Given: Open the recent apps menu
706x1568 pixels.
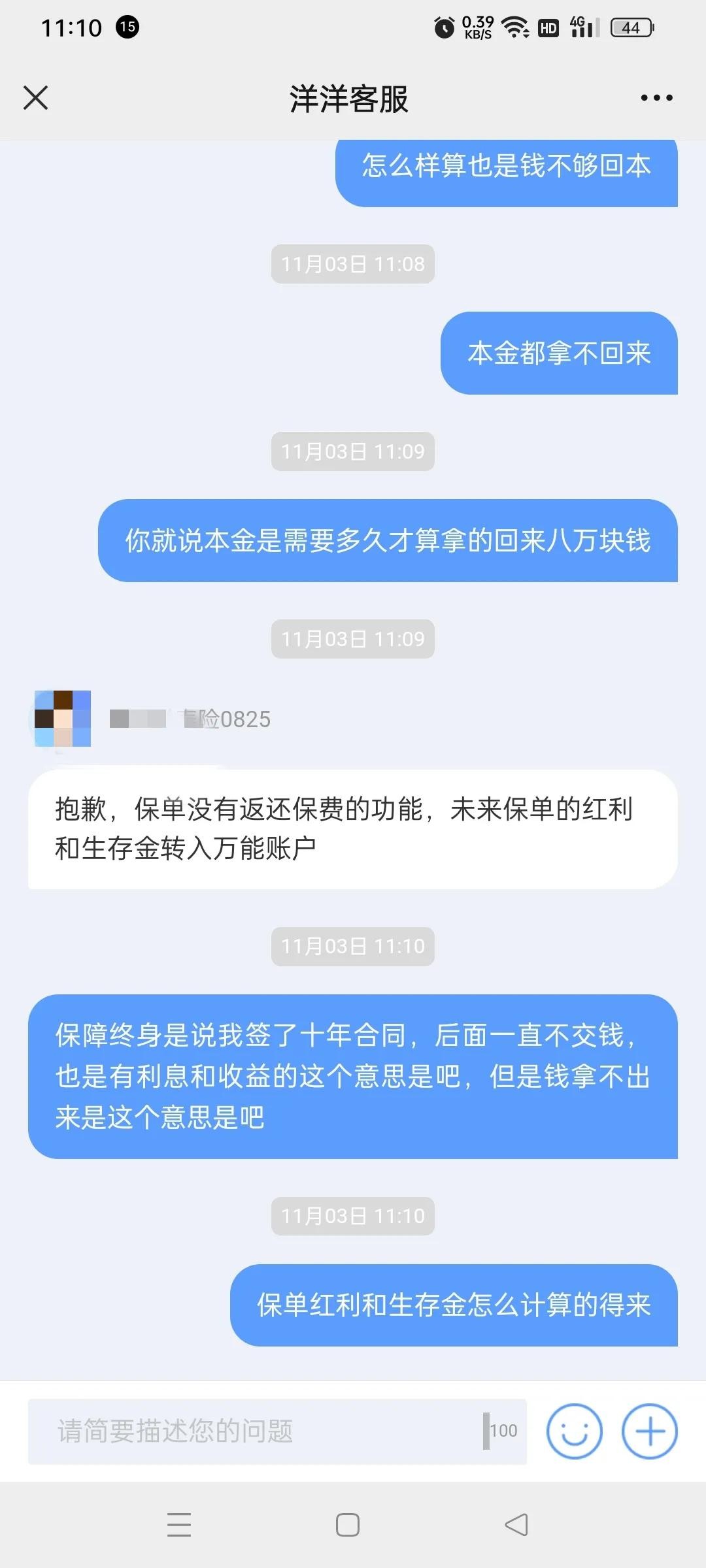Looking at the screenshot, I should click(179, 1525).
